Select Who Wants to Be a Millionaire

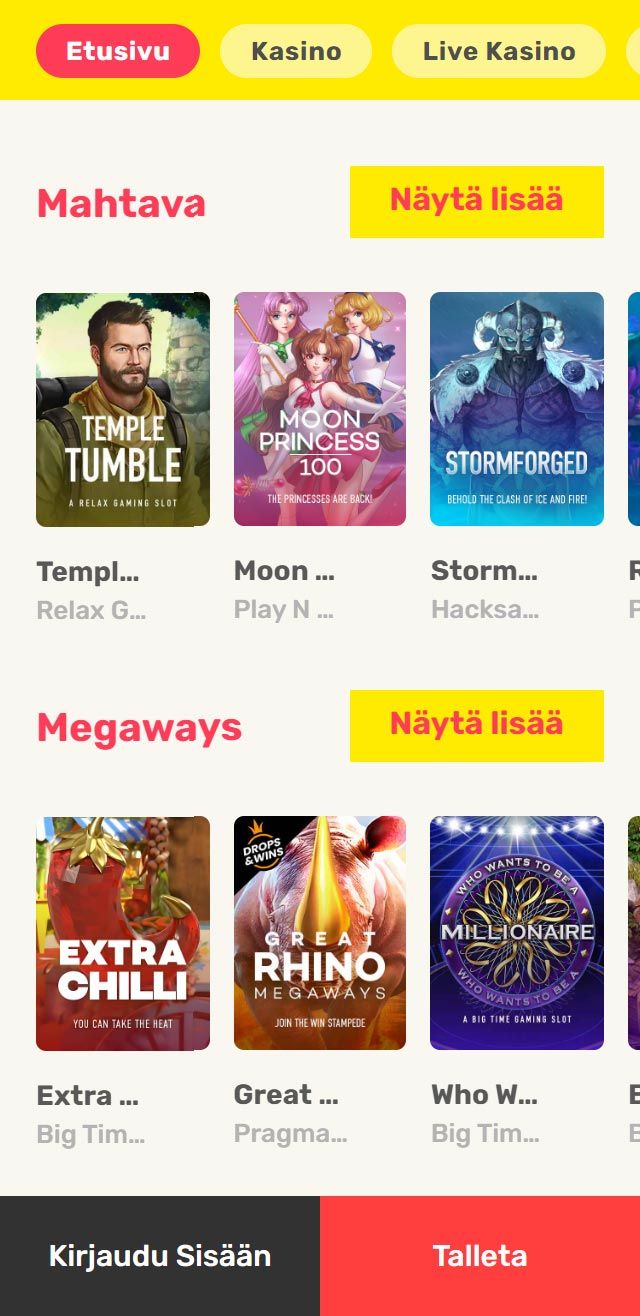[x=517, y=933]
